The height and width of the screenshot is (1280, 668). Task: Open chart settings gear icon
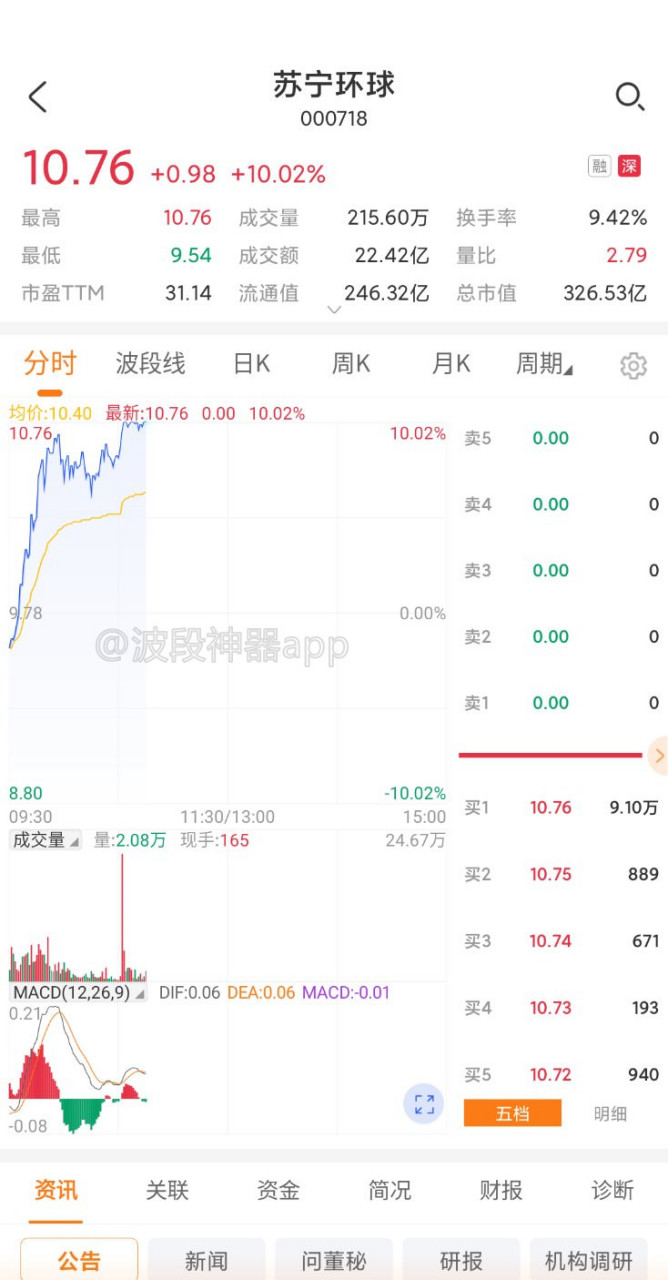(x=633, y=366)
